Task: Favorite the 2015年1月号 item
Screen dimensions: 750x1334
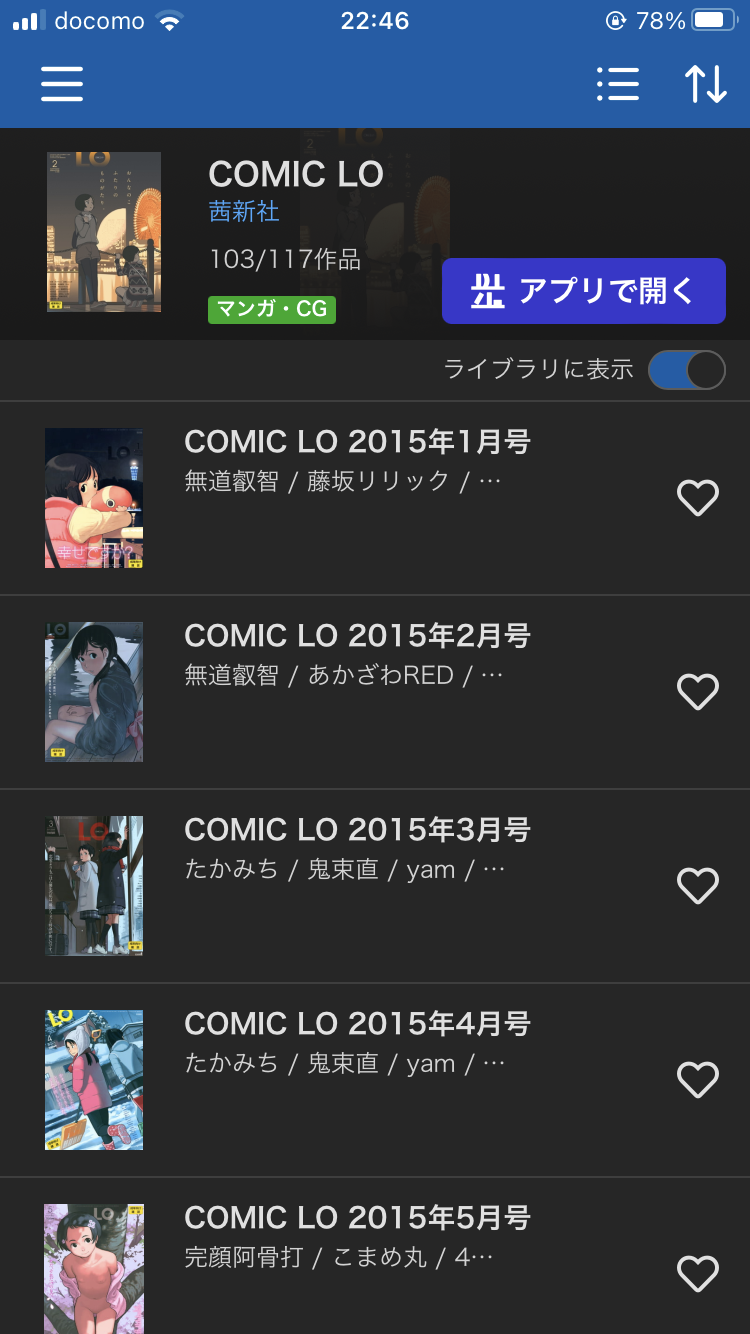Action: 698,498
